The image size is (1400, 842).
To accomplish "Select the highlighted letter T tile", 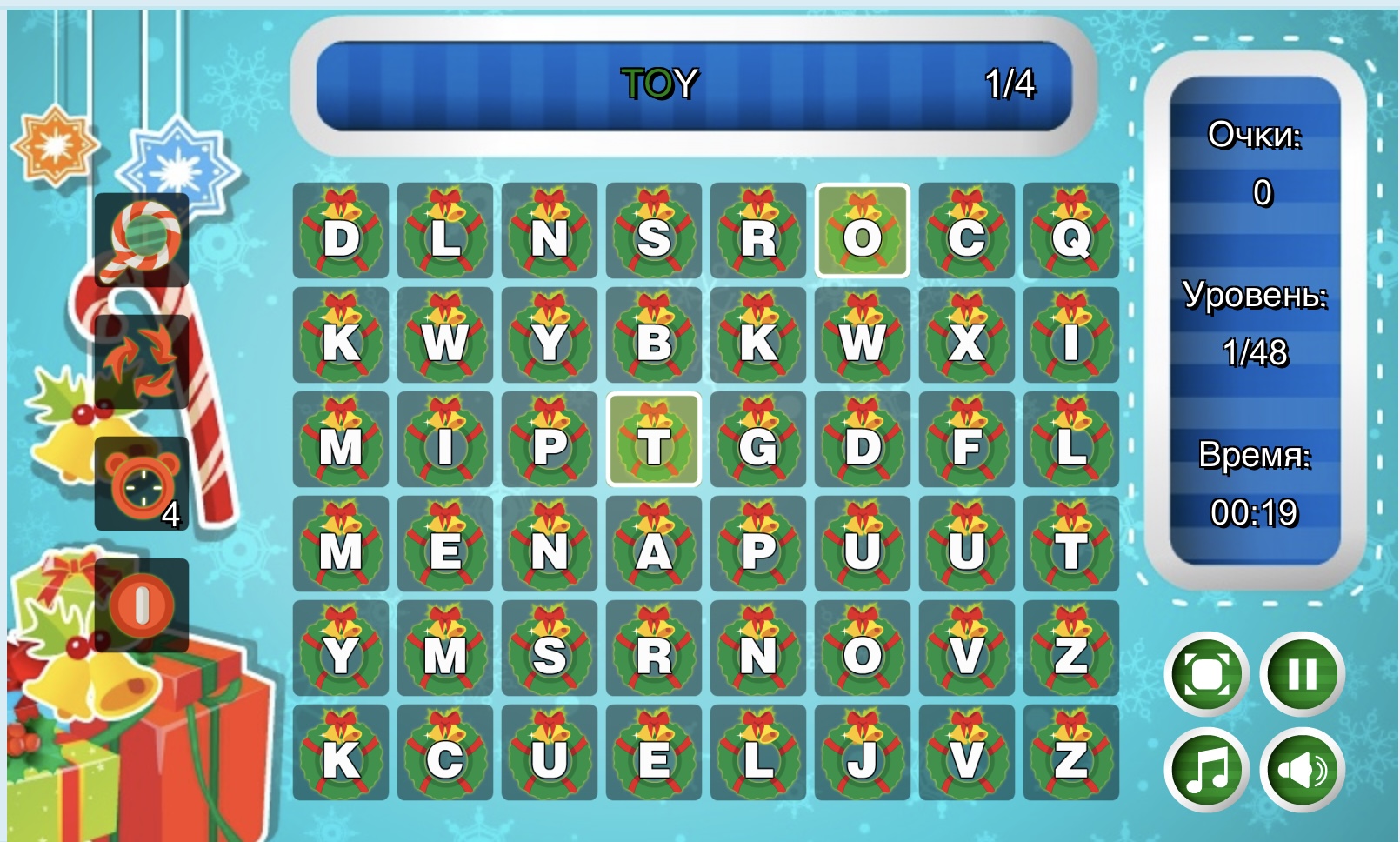I will pos(654,440).
